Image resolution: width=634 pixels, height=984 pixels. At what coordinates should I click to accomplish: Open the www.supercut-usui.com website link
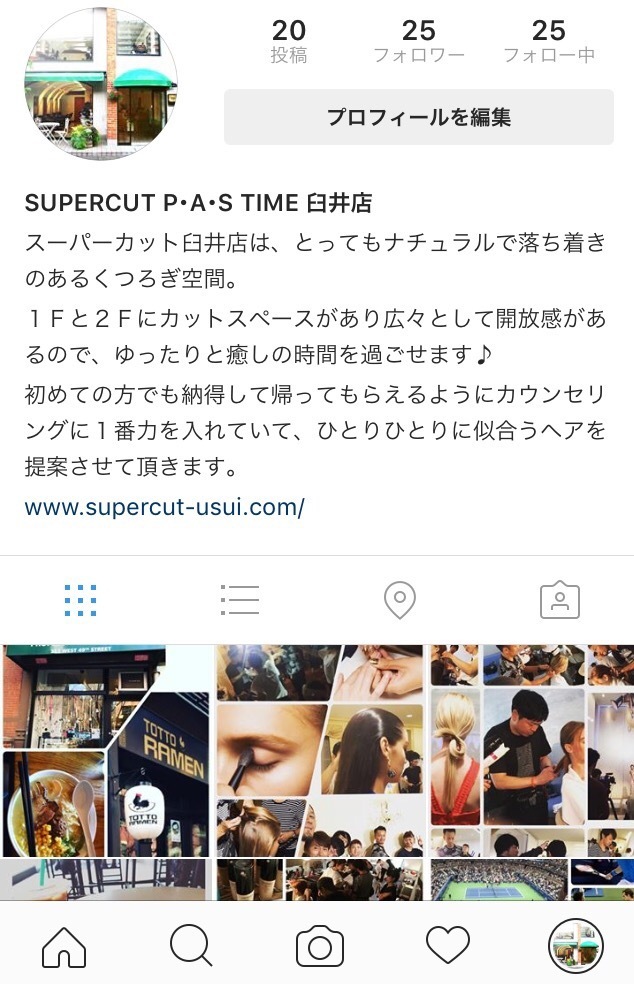point(164,507)
